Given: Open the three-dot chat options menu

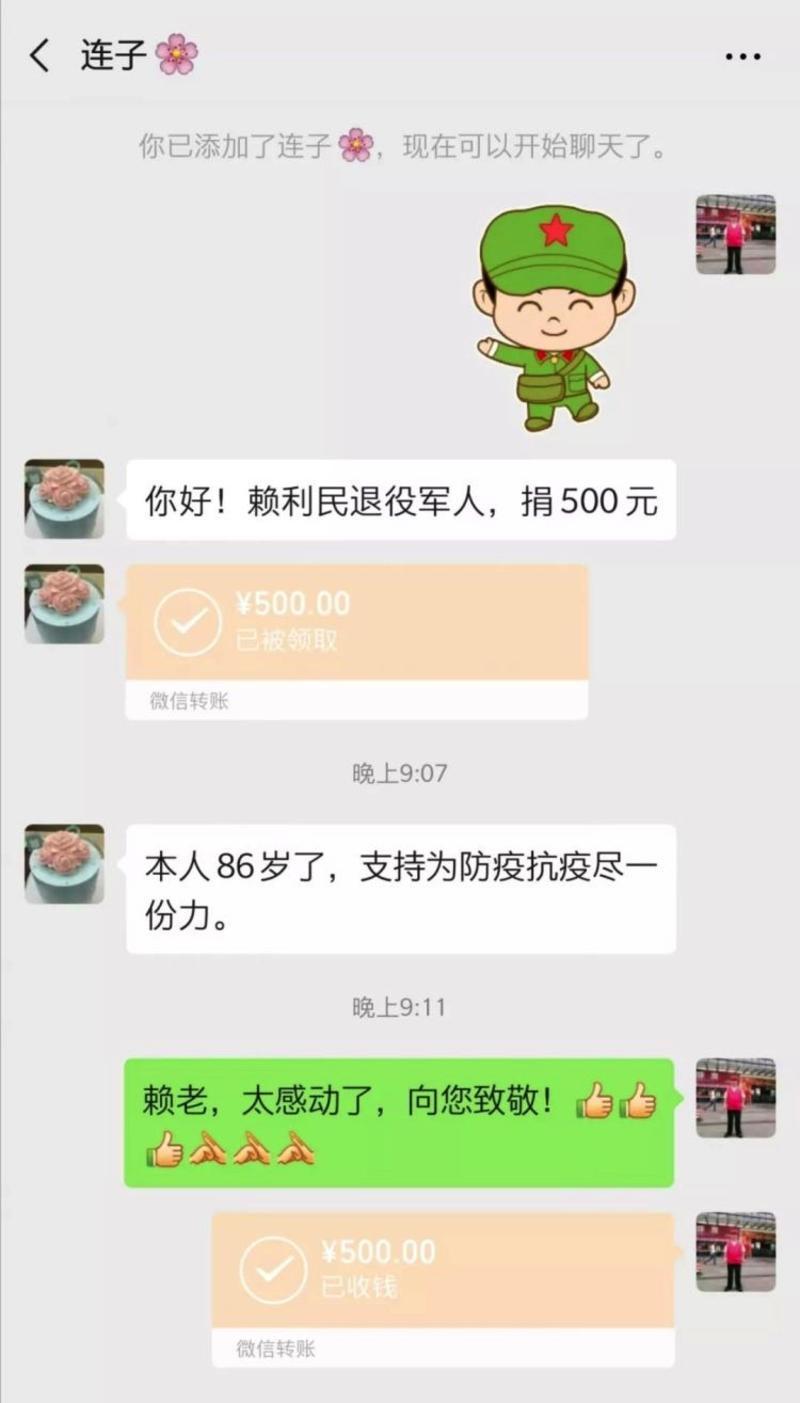Looking at the screenshot, I should pyautogui.click(x=742, y=57).
